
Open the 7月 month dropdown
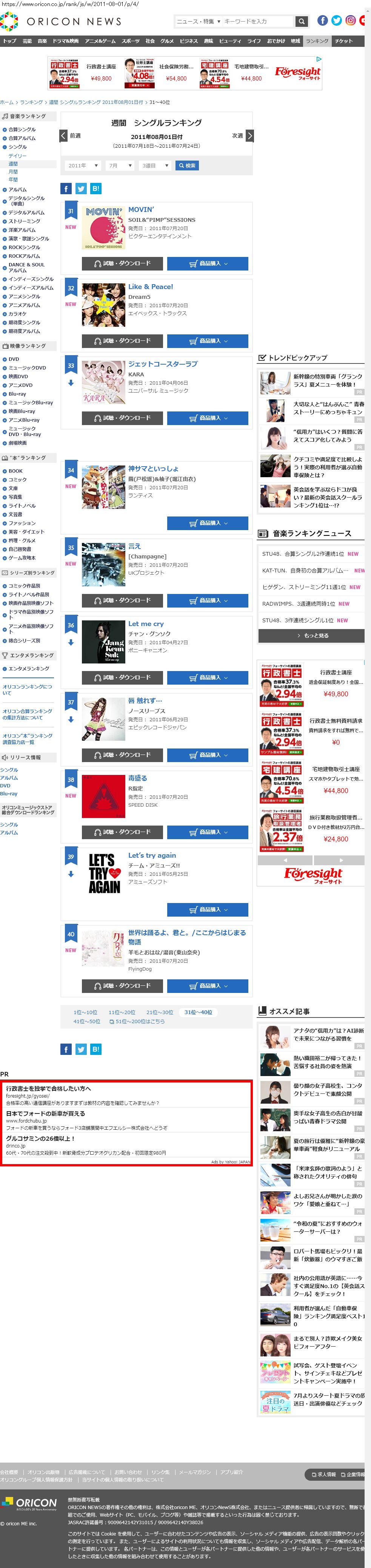120,165
